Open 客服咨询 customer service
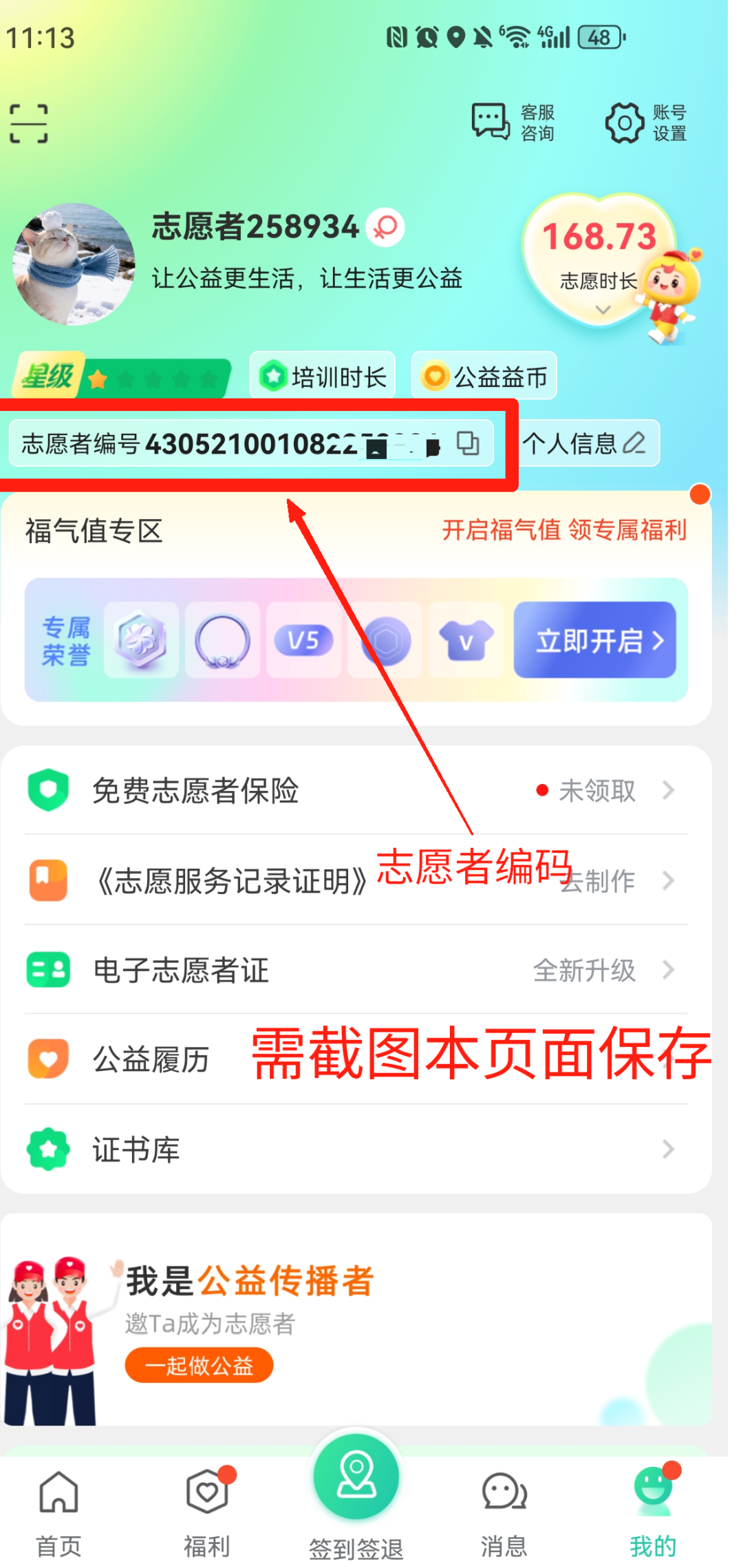The width and height of the screenshot is (743, 1568). pyautogui.click(x=513, y=123)
